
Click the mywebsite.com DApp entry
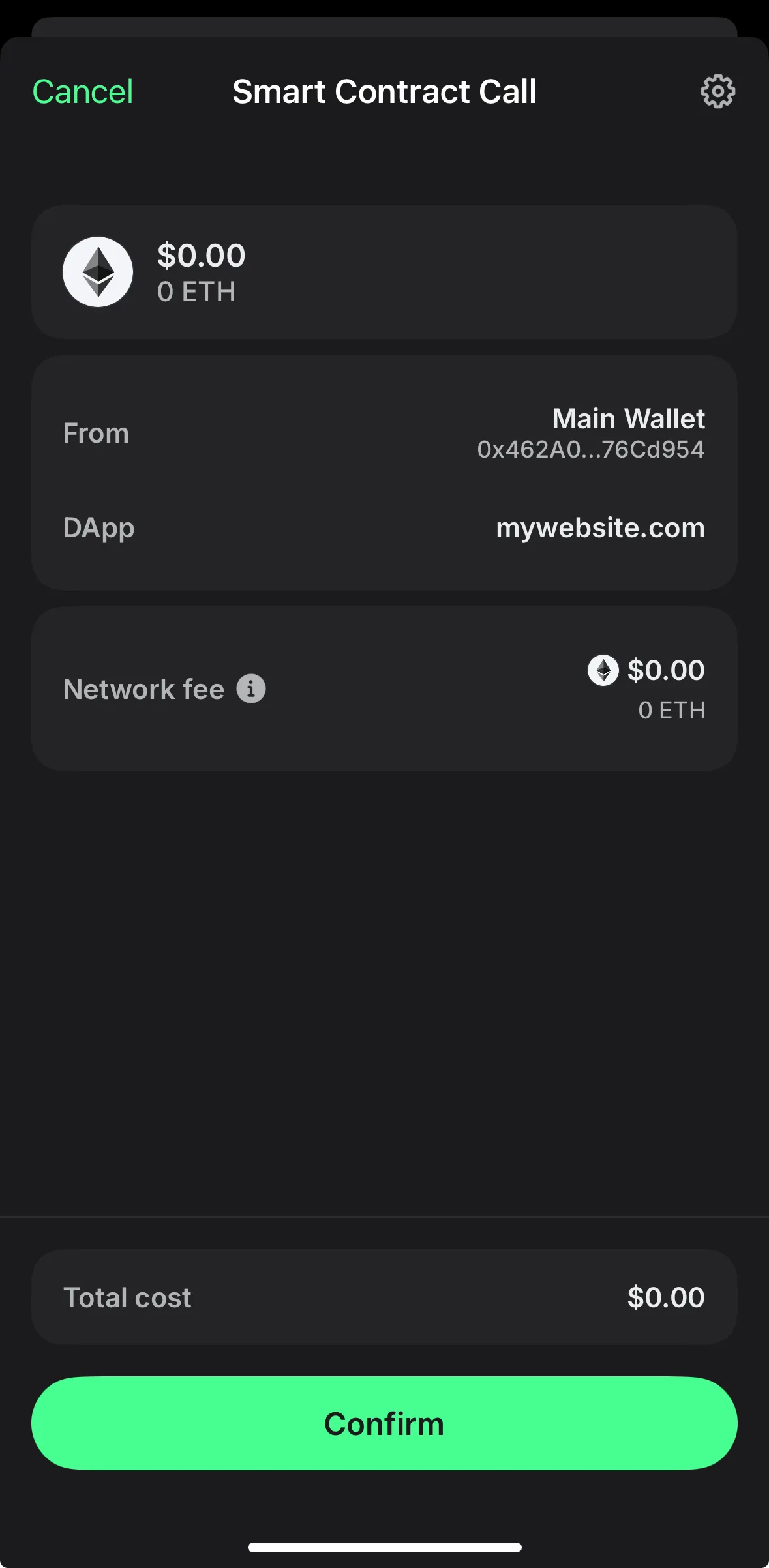click(x=599, y=528)
